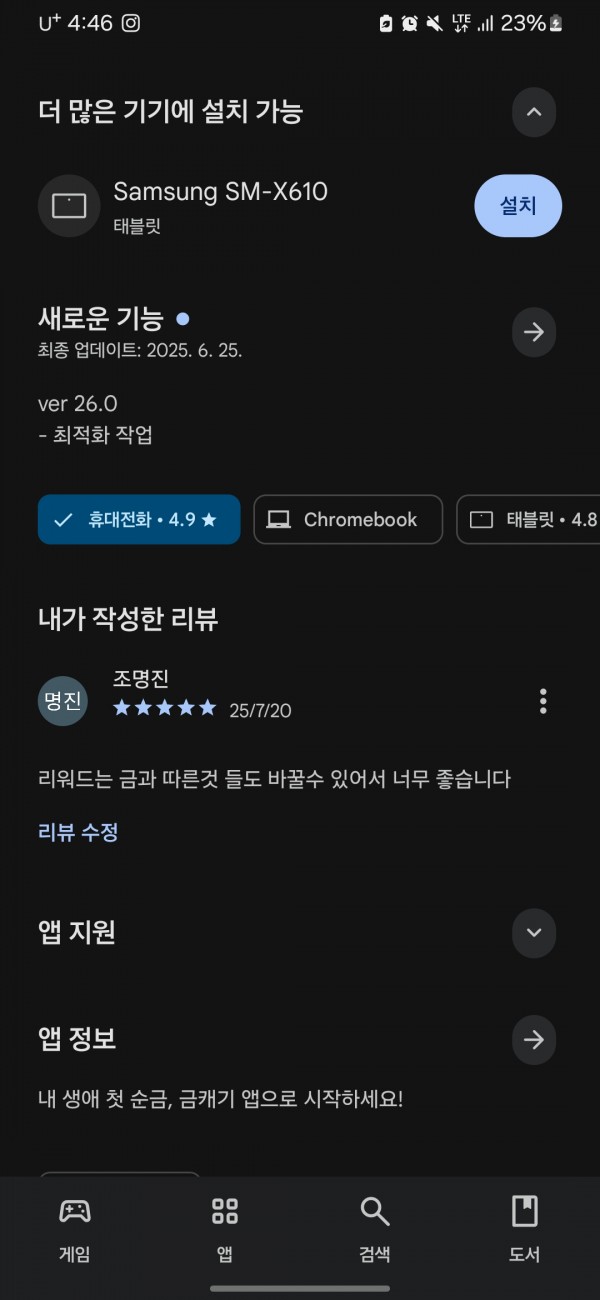Open 새로운 기능 details arrow

tap(534, 332)
